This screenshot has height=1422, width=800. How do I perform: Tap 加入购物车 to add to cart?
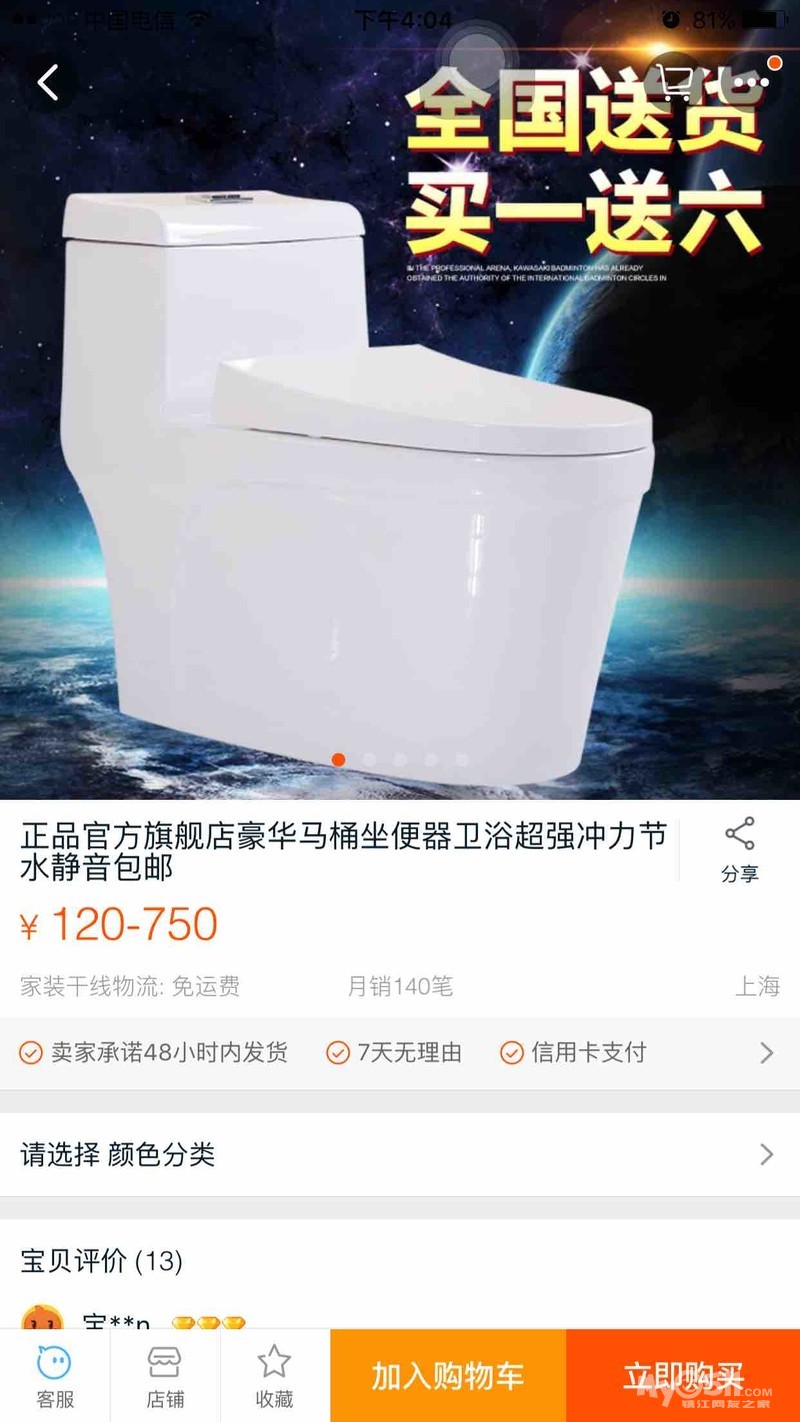[x=448, y=1376]
